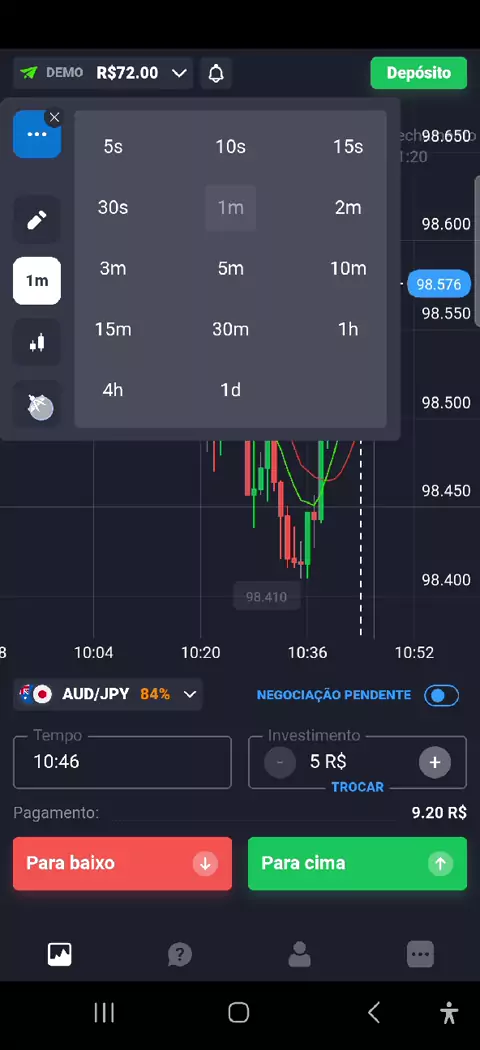Choose the 15m chart timeframe
Screen dimensions: 480x1050
point(112,329)
